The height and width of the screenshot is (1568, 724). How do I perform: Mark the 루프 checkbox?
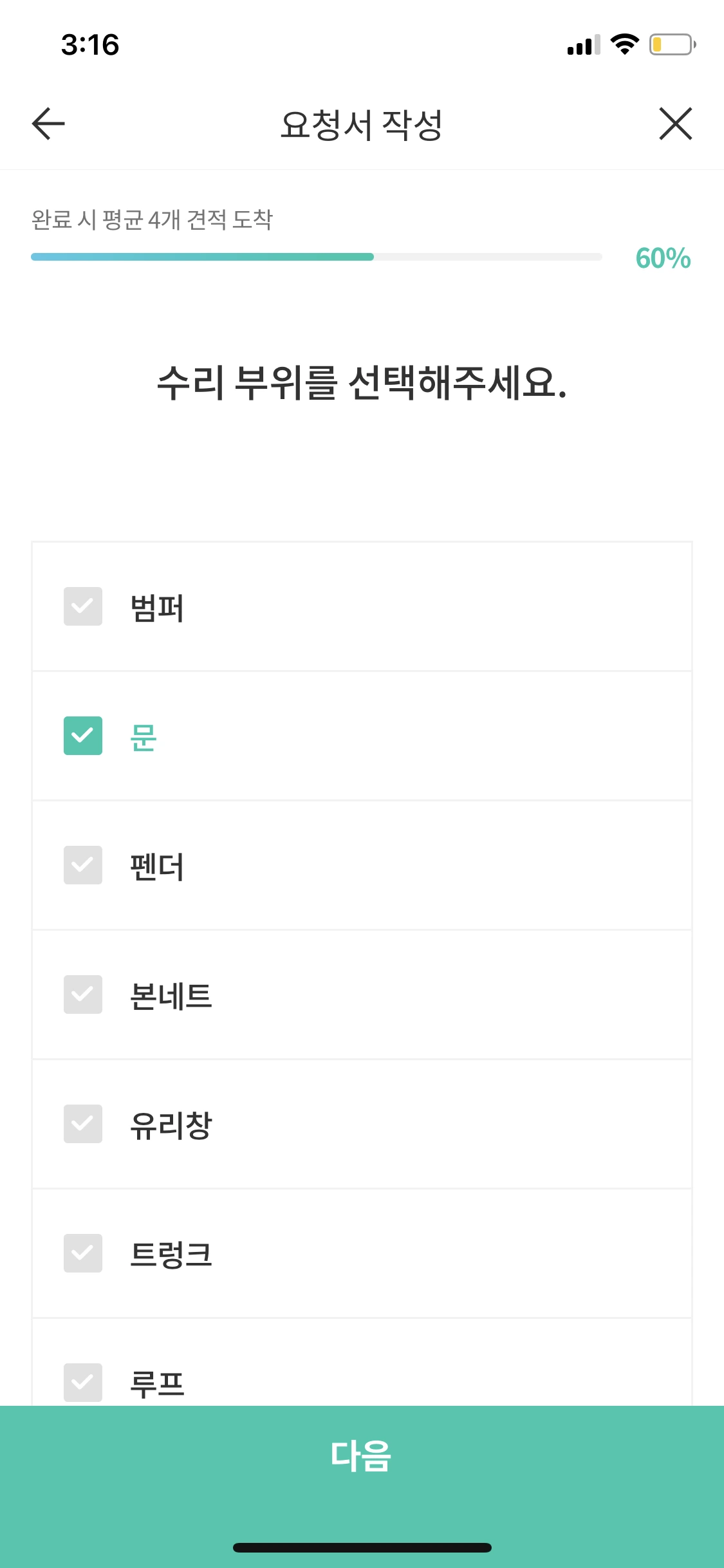tap(83, 1383)
